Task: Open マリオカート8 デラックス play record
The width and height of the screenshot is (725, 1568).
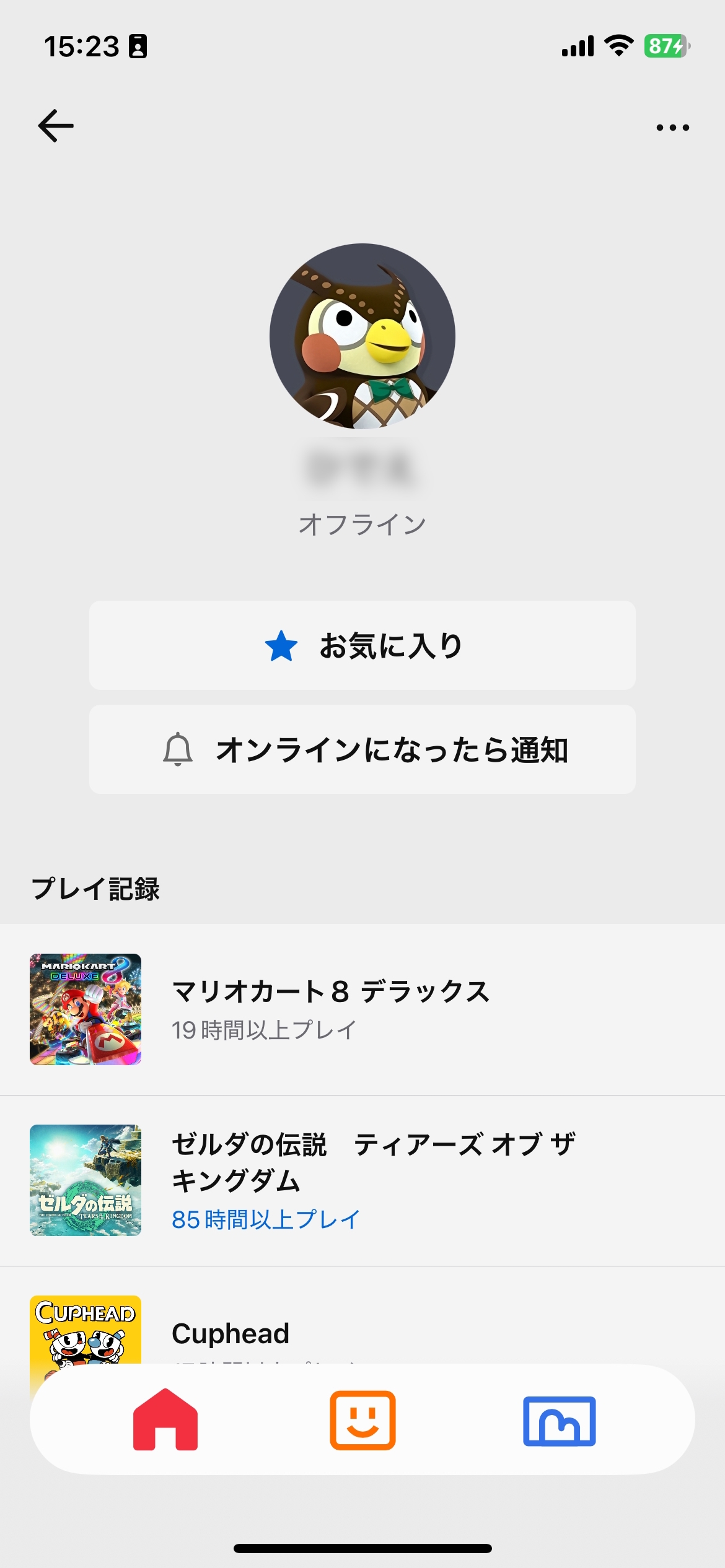Action: click(x=362, y=1009)
